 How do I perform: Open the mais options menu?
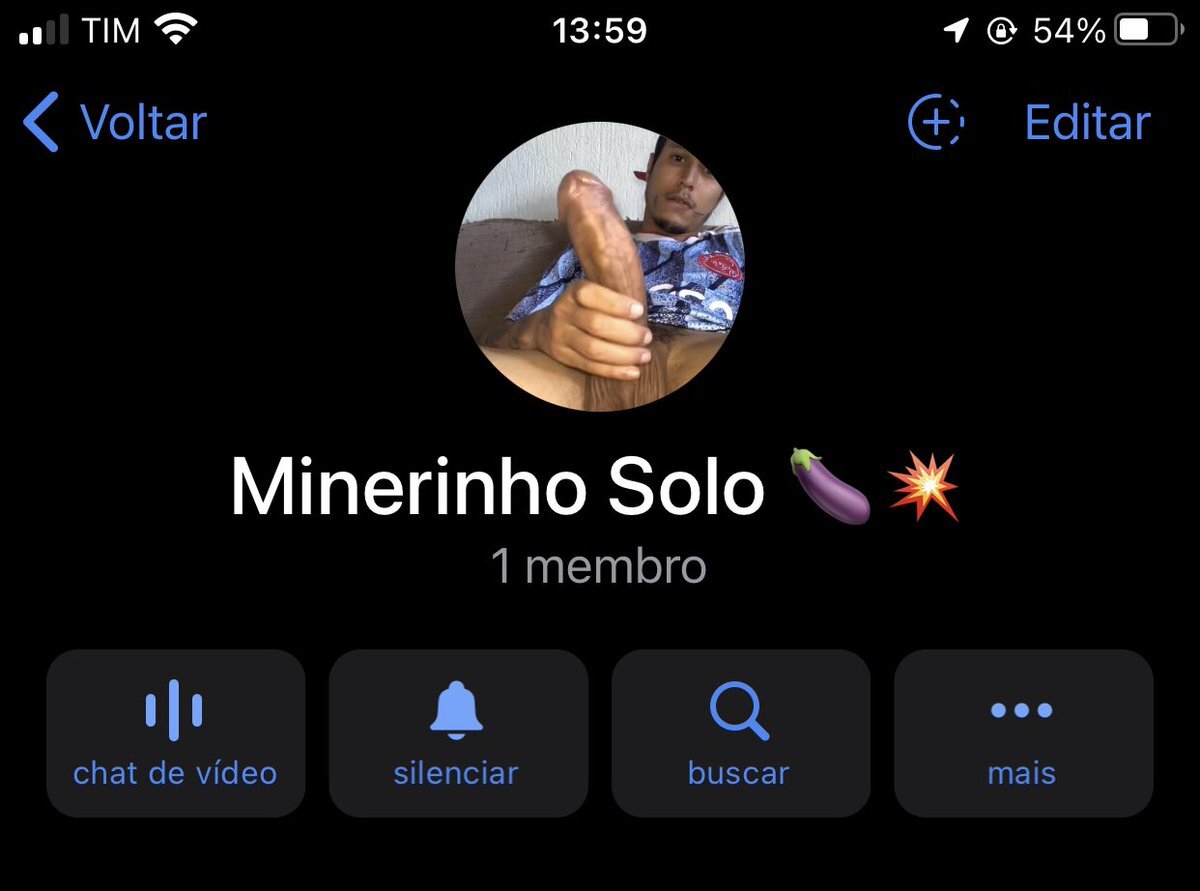1022,733
